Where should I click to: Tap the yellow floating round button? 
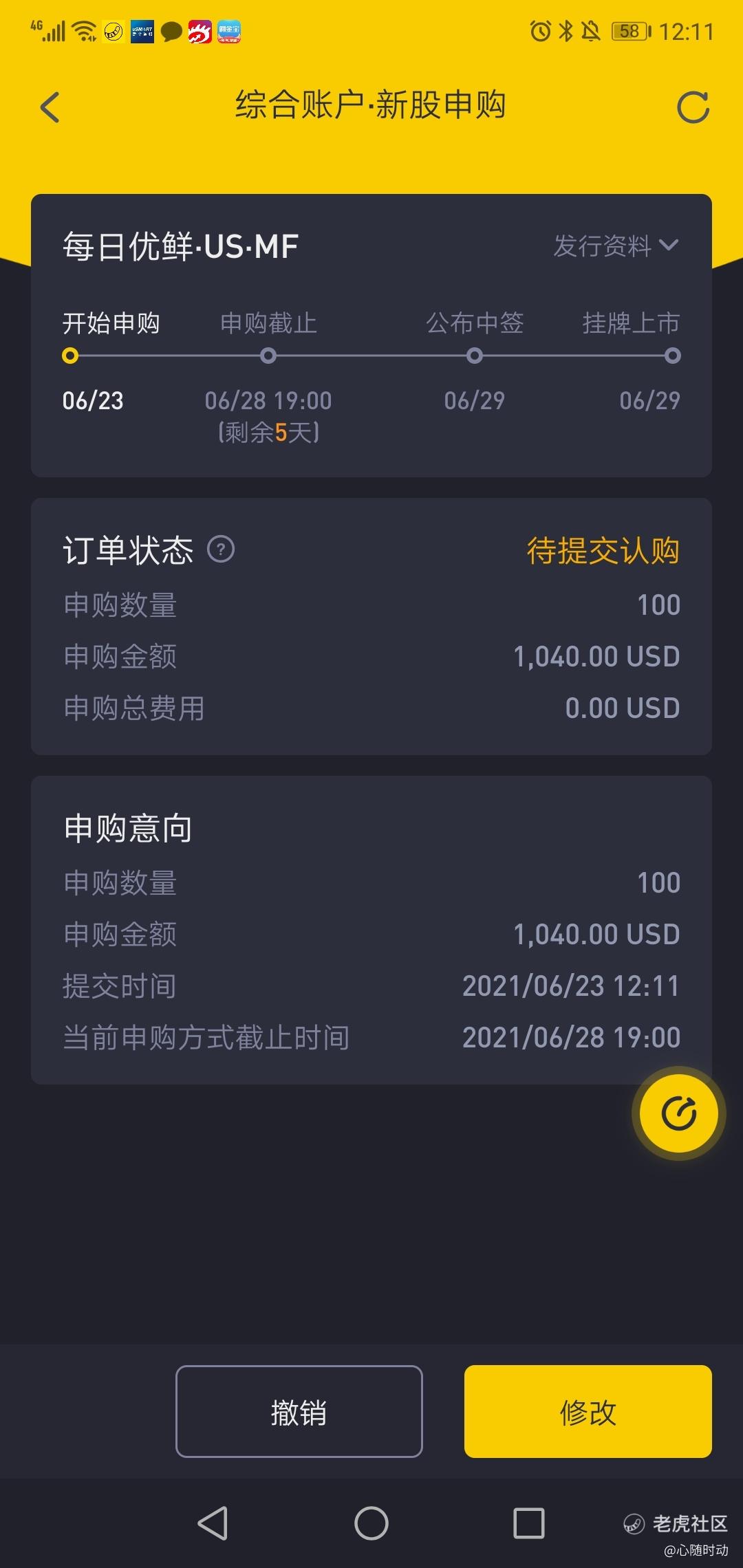pos(678,1113)
